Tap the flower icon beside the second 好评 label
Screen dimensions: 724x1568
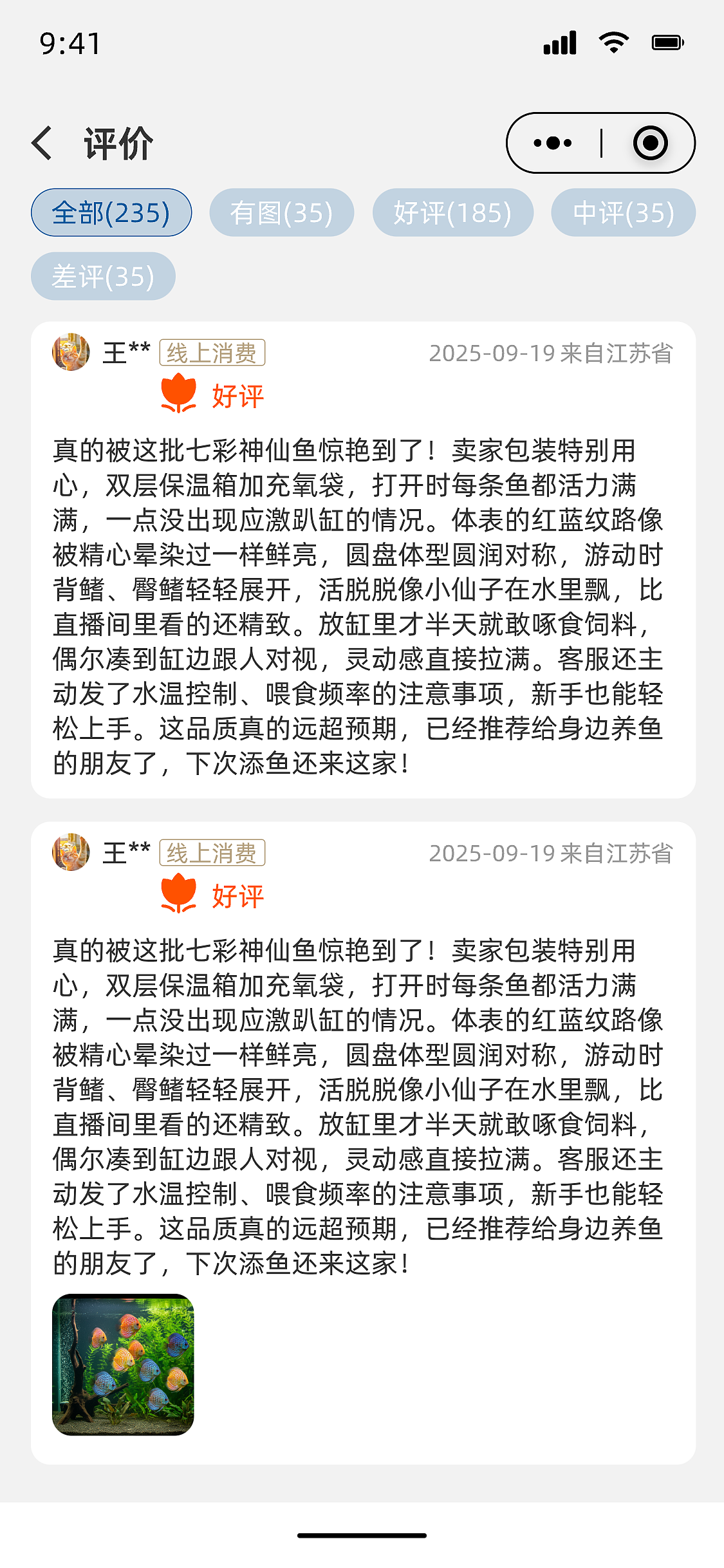tap(178, 894)
